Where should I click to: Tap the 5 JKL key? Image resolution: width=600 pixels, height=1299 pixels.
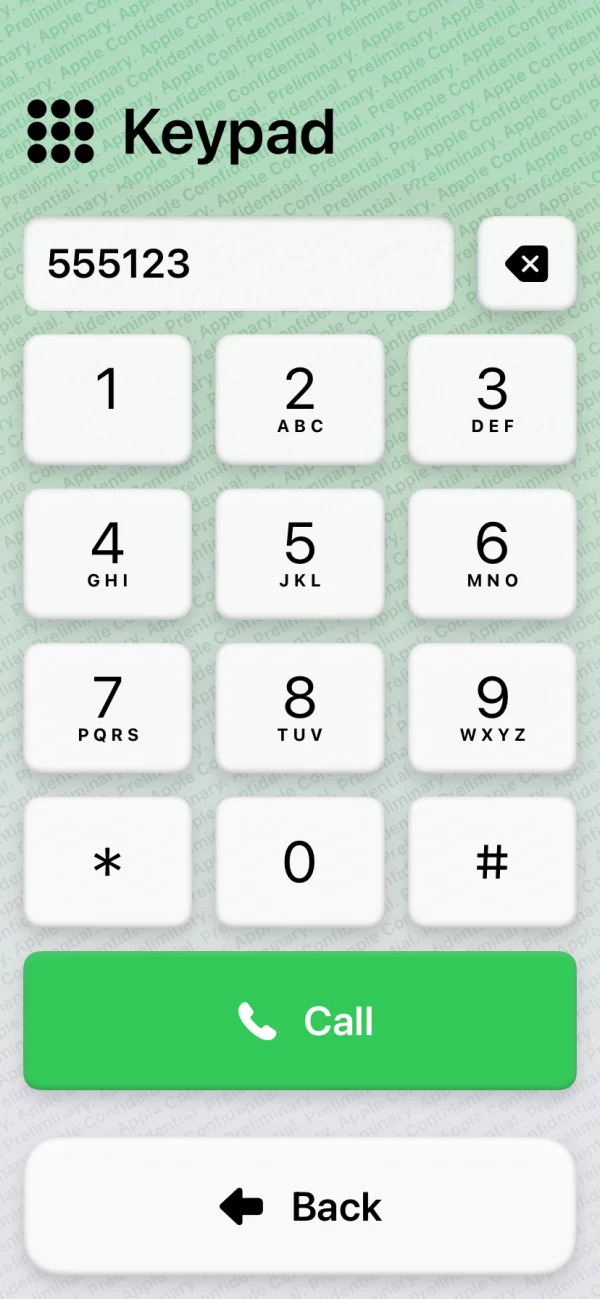(x=300, y=553)
